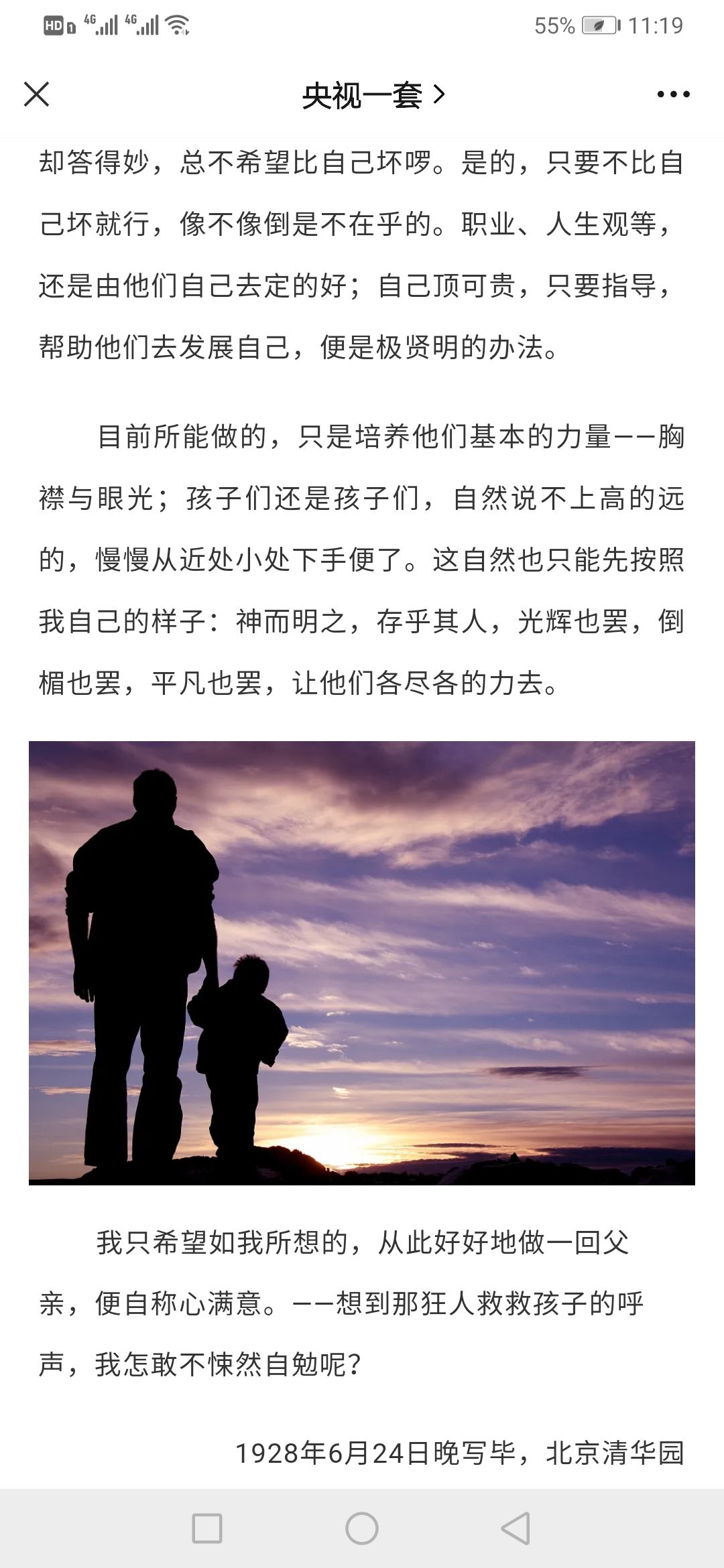The width and height of the screenshot is (724, 1568).
Task: View the father and child sunset photo
Action: pyautogui.click(x=362, y=963)
